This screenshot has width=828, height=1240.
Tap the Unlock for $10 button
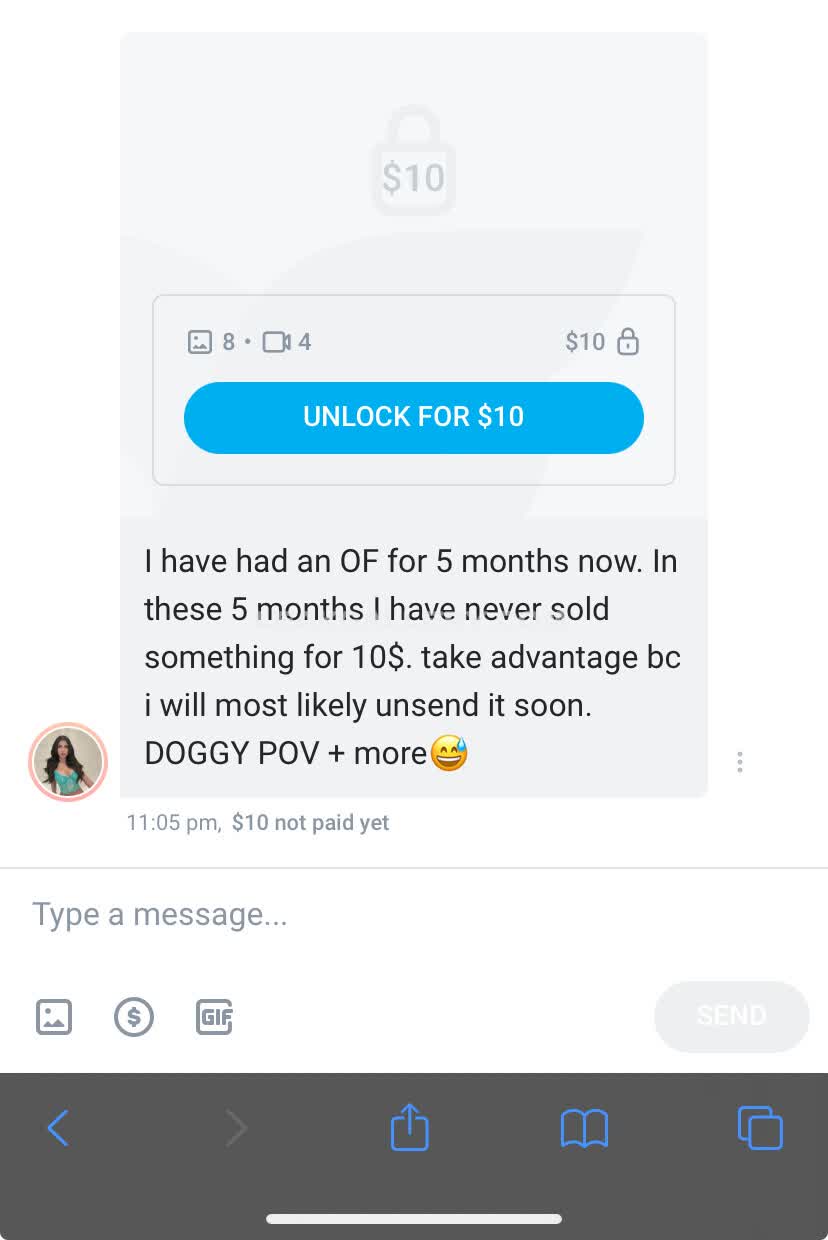click(x=413, y=417)
